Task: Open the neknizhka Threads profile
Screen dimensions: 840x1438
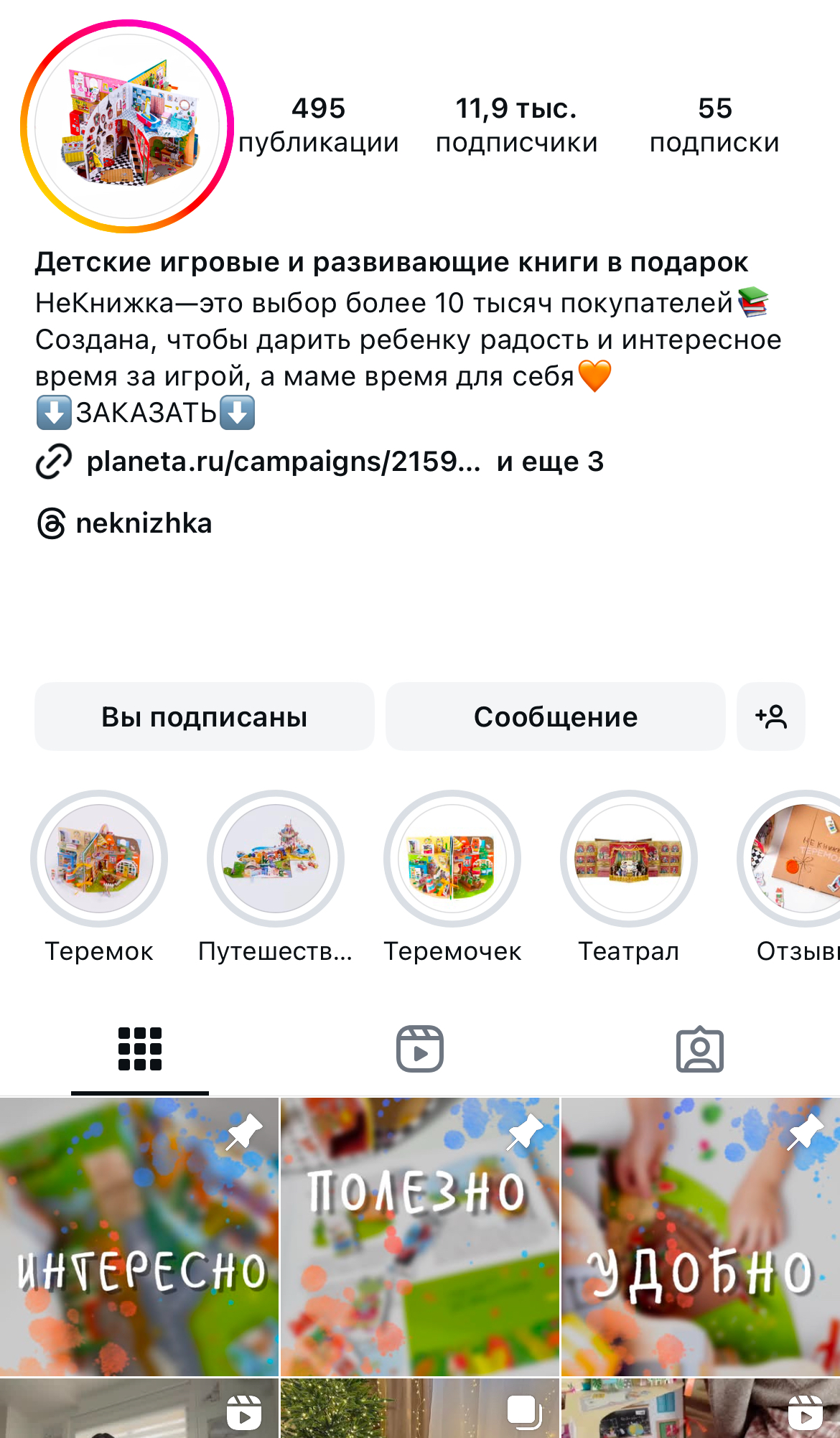Action: point(143,523)
